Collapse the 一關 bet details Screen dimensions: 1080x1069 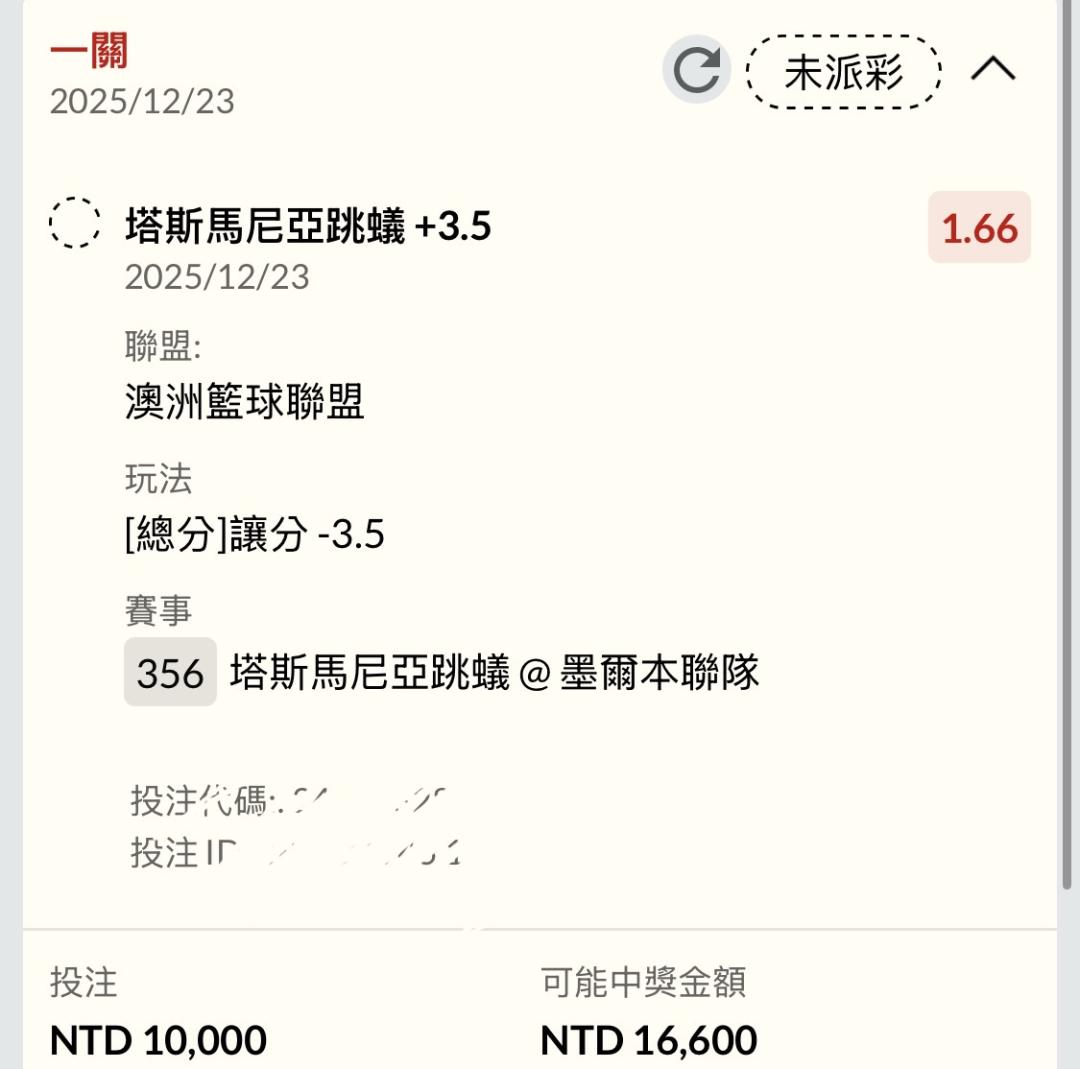point(993,70)
